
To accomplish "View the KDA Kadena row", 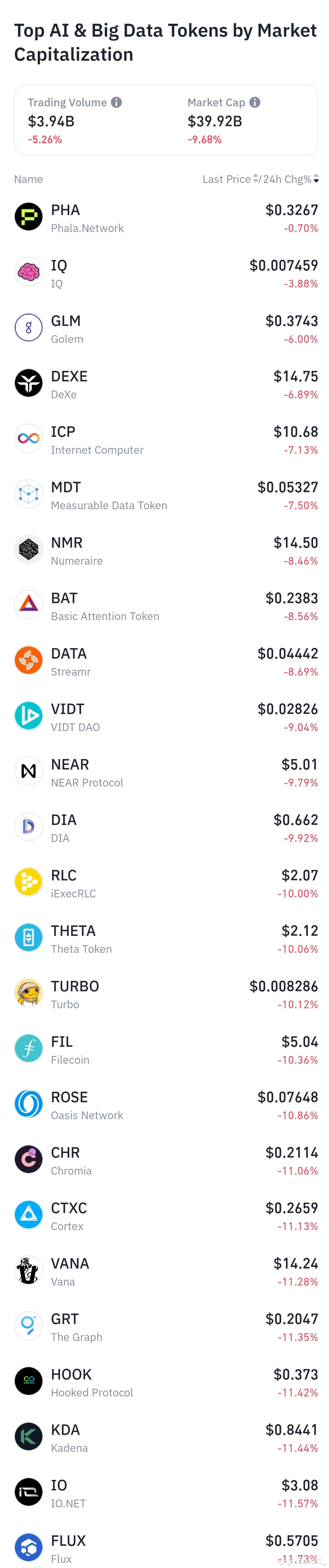I will 165,1437.
